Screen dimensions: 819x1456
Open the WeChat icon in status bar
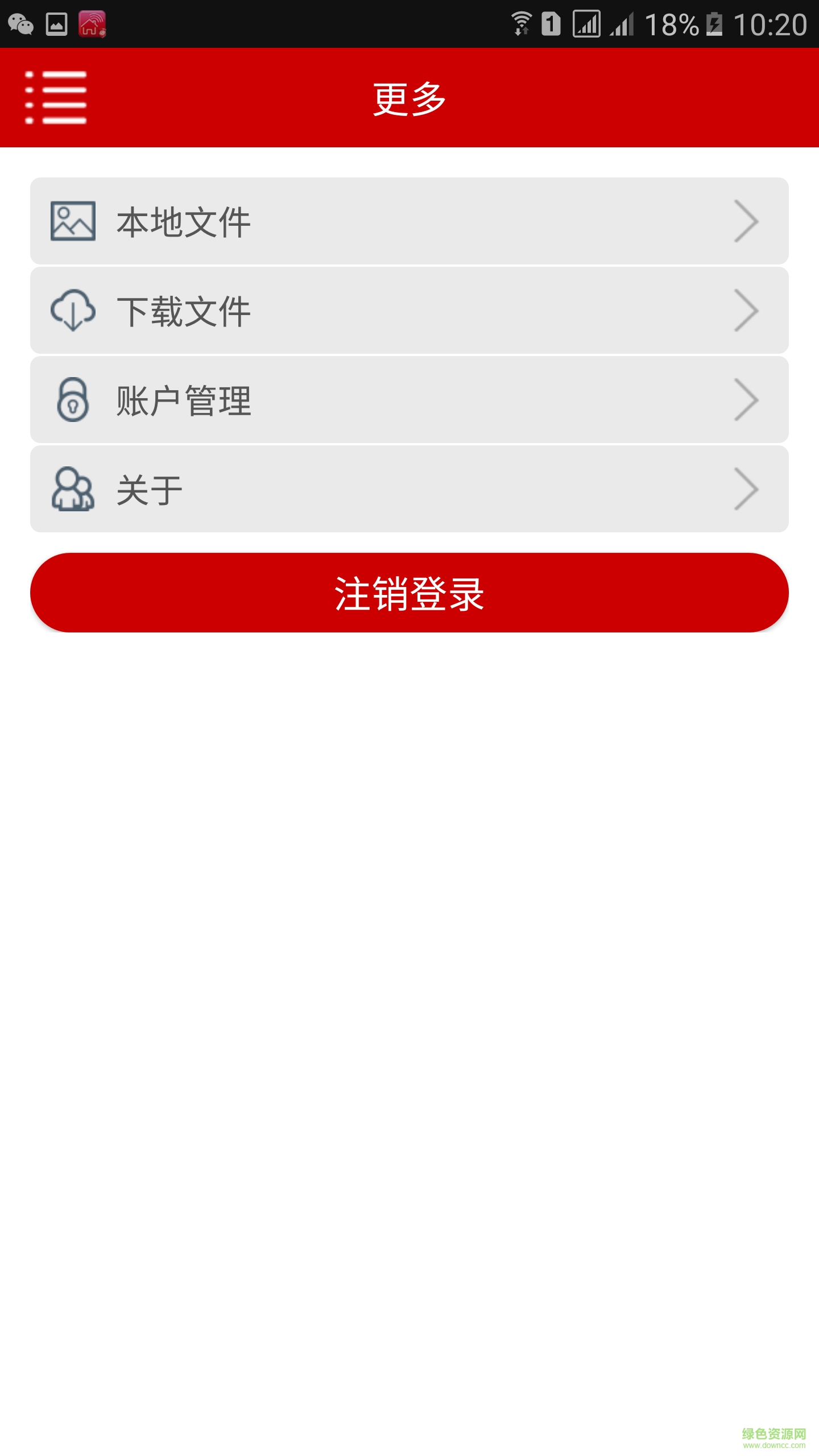coord(22,25)
